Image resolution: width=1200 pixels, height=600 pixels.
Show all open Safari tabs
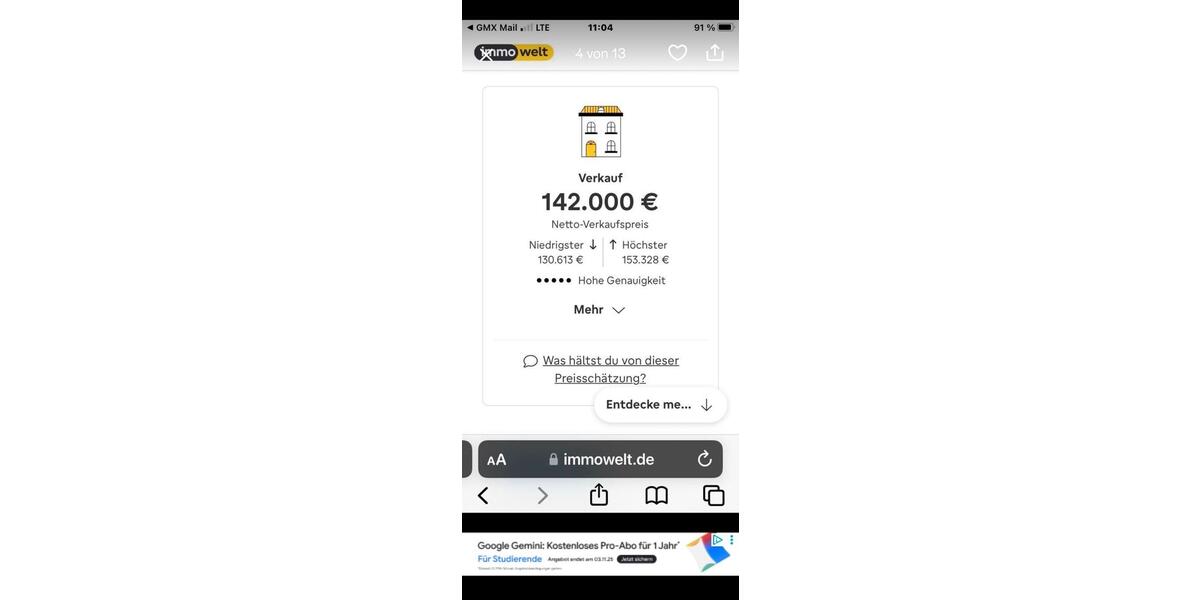713,495
